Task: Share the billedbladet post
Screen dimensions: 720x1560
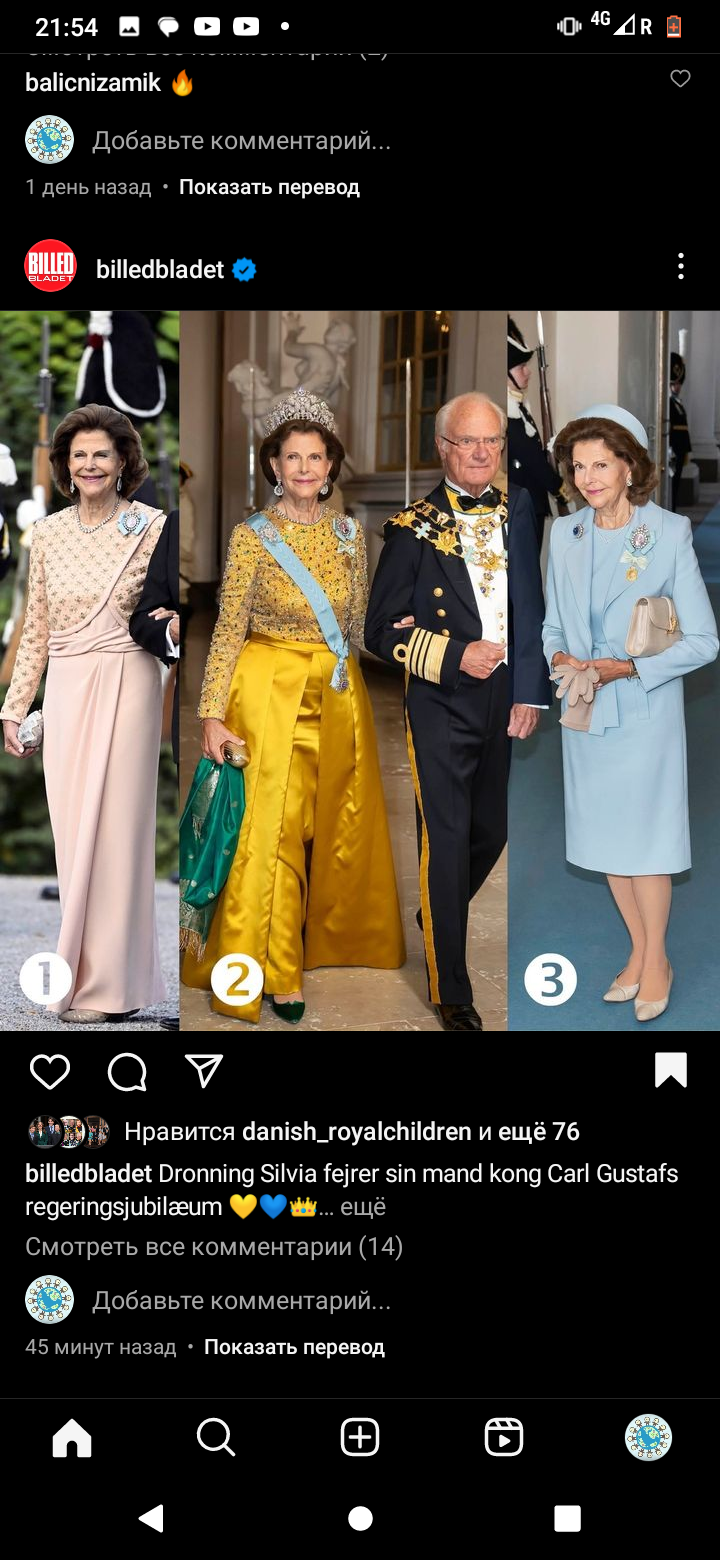Action: 204,1071
